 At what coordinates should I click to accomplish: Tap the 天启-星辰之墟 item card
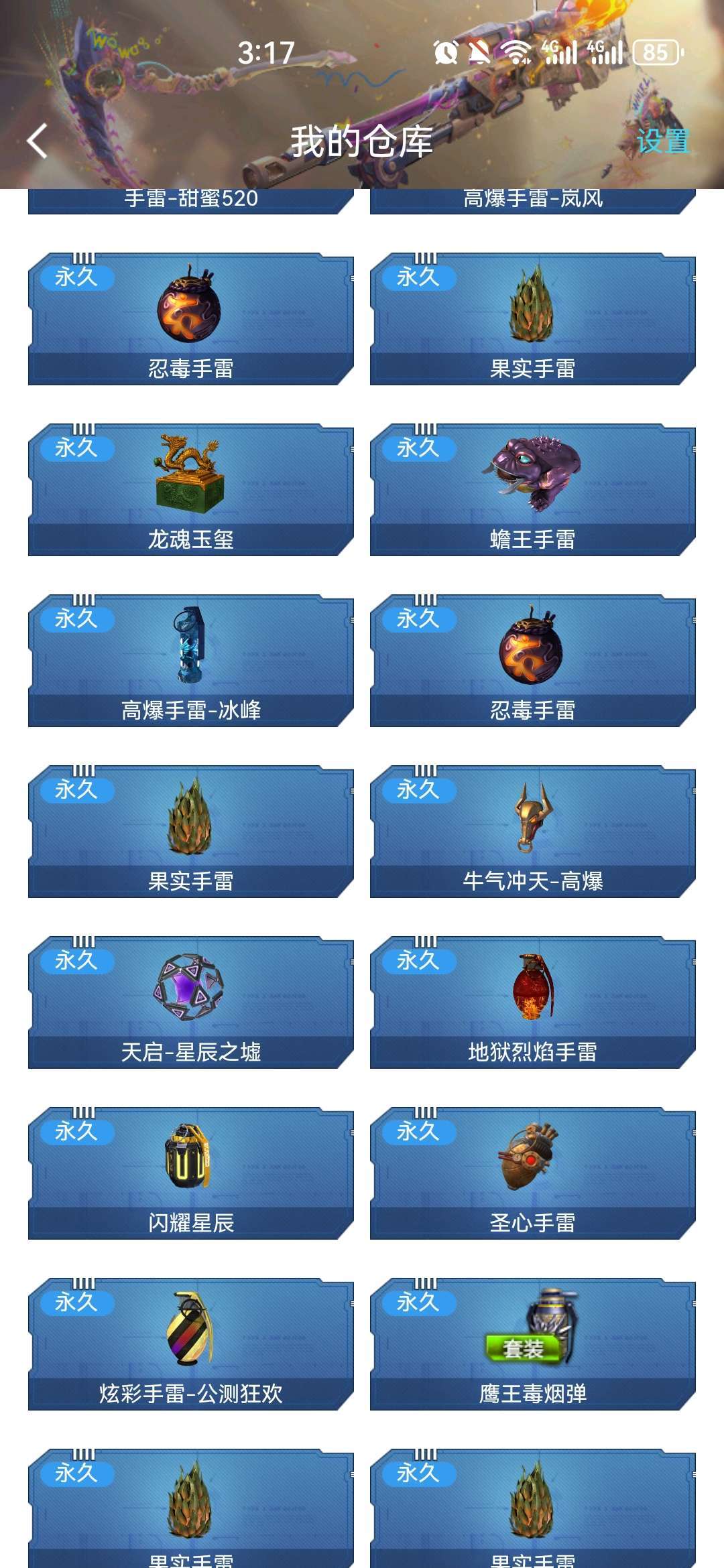191,1002
